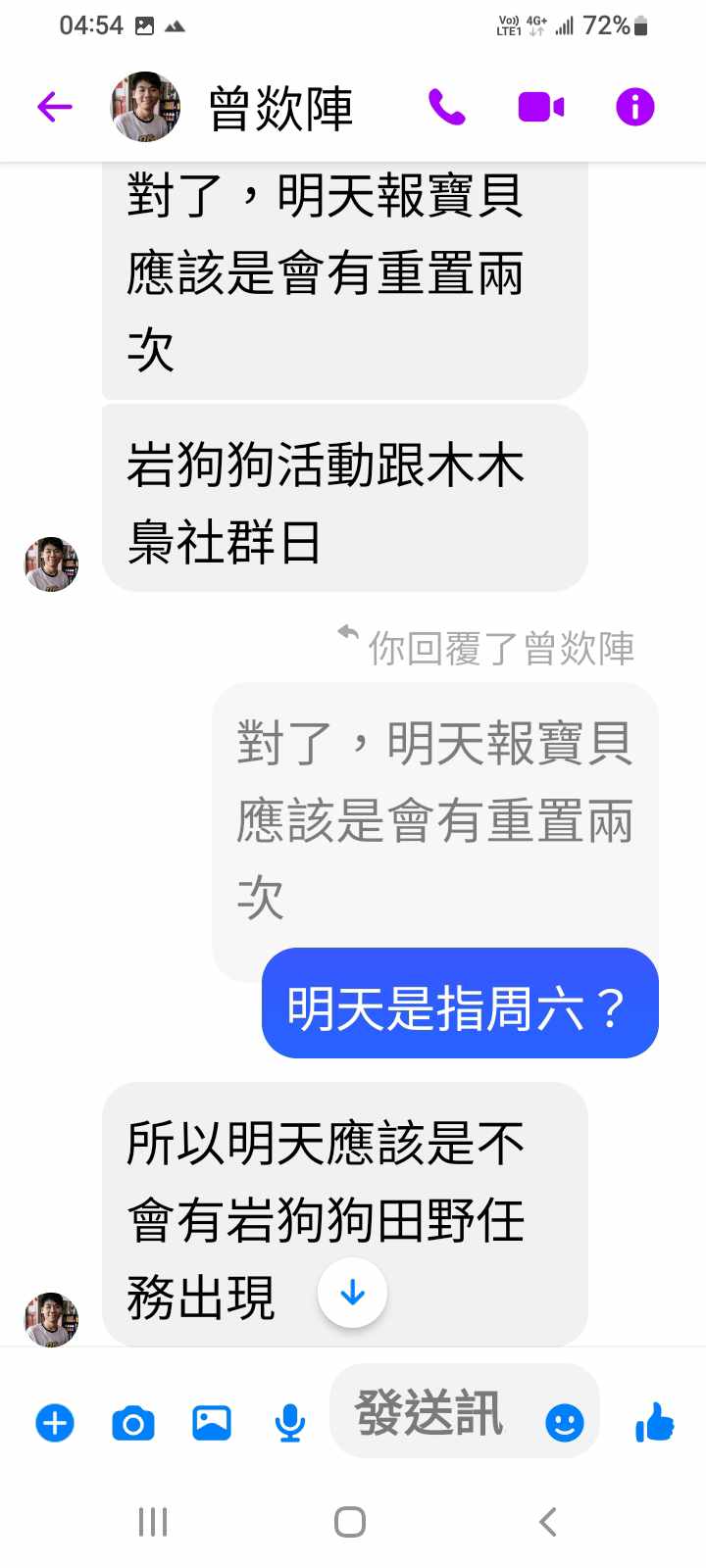Image resolution: width=706 pixels, height=1568 pixels.
Task: Start a video call with 曾歎陣
Action: (x=540, y=107)
